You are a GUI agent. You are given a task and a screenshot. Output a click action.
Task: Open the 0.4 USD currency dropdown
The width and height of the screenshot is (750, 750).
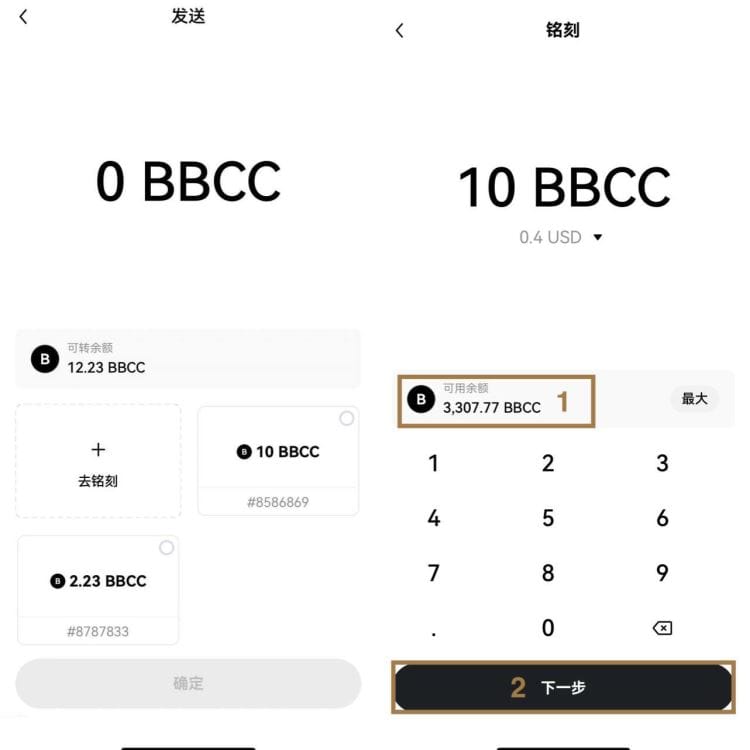click(x=598, y=238)
